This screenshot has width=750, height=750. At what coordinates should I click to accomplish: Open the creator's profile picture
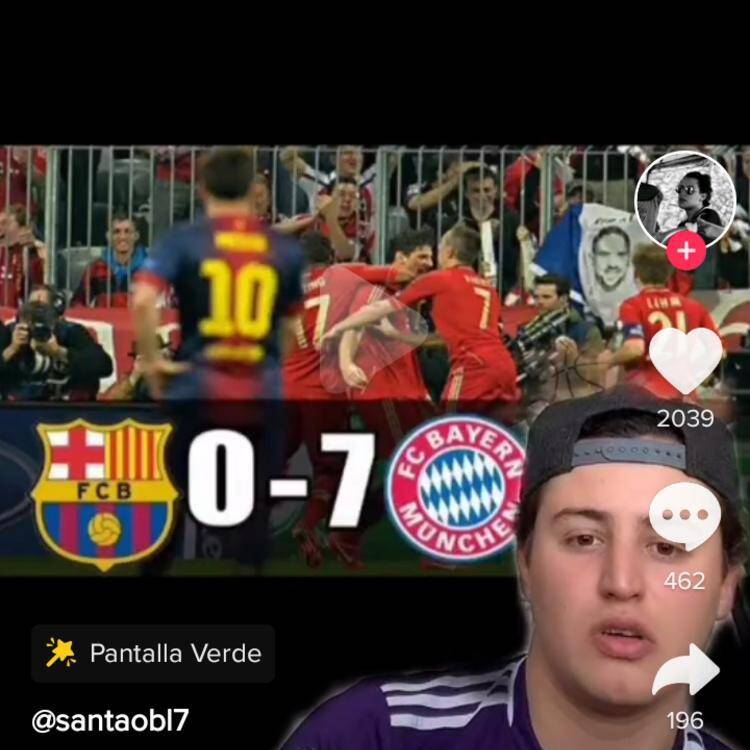click(x=685, y=198)
